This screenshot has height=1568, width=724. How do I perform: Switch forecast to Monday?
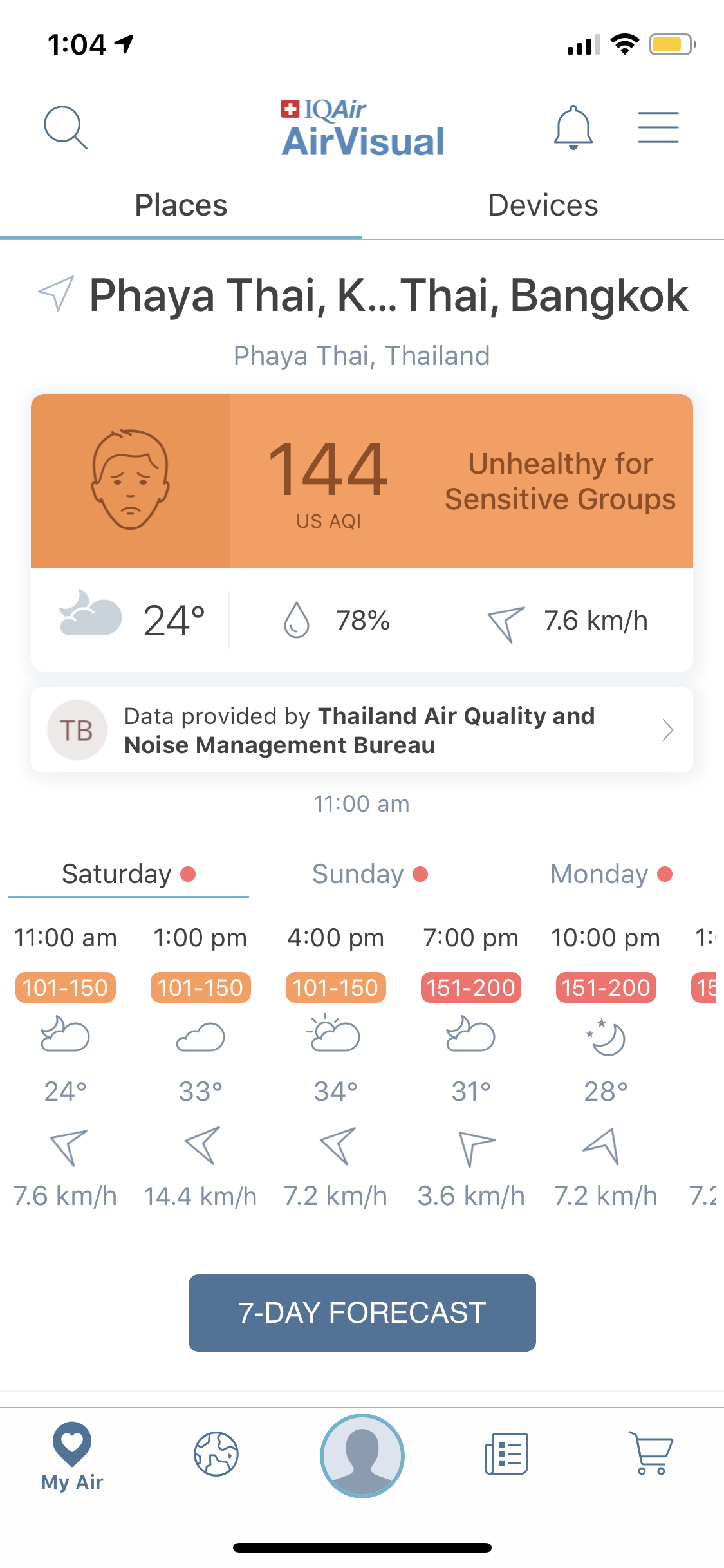(x=611, y=874)
